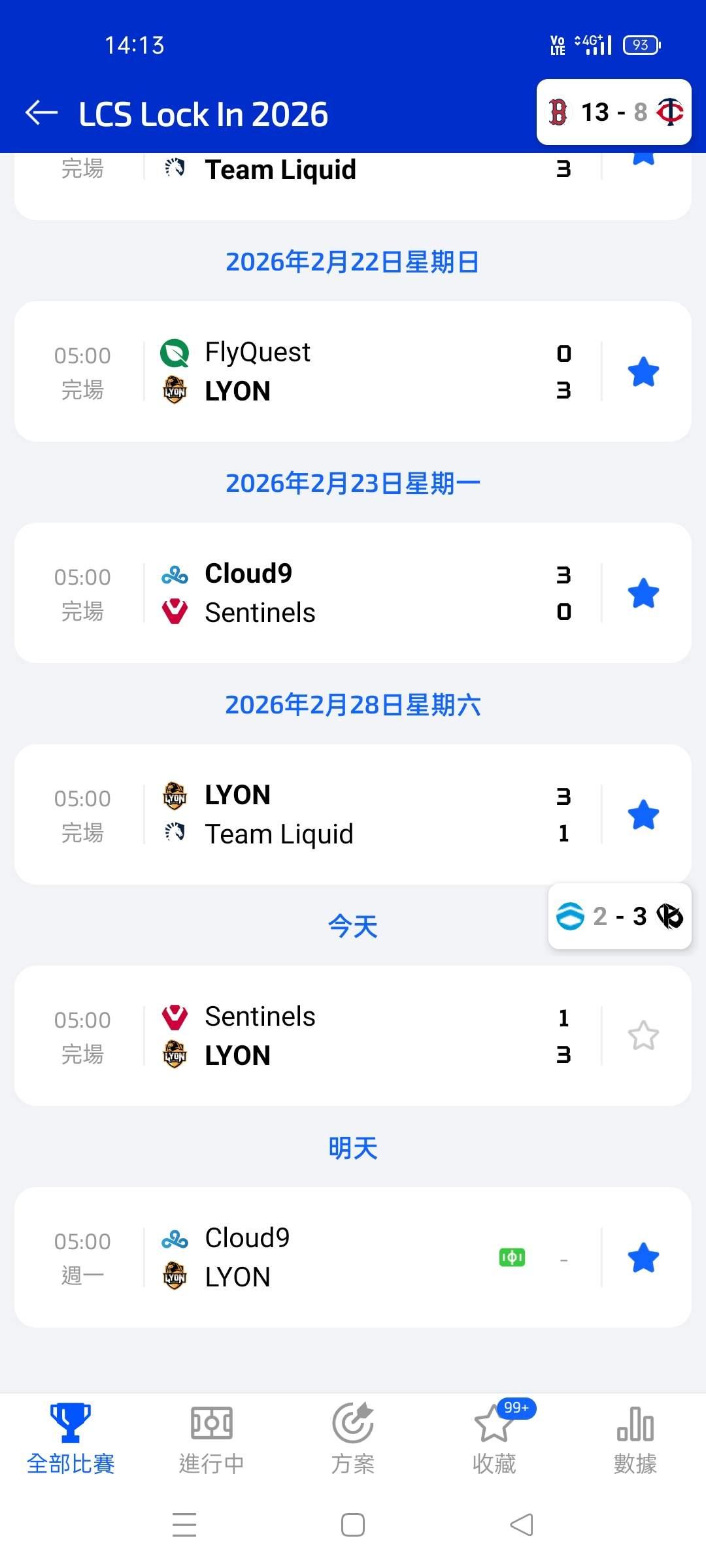Open the system recent apps menu

184,1526
